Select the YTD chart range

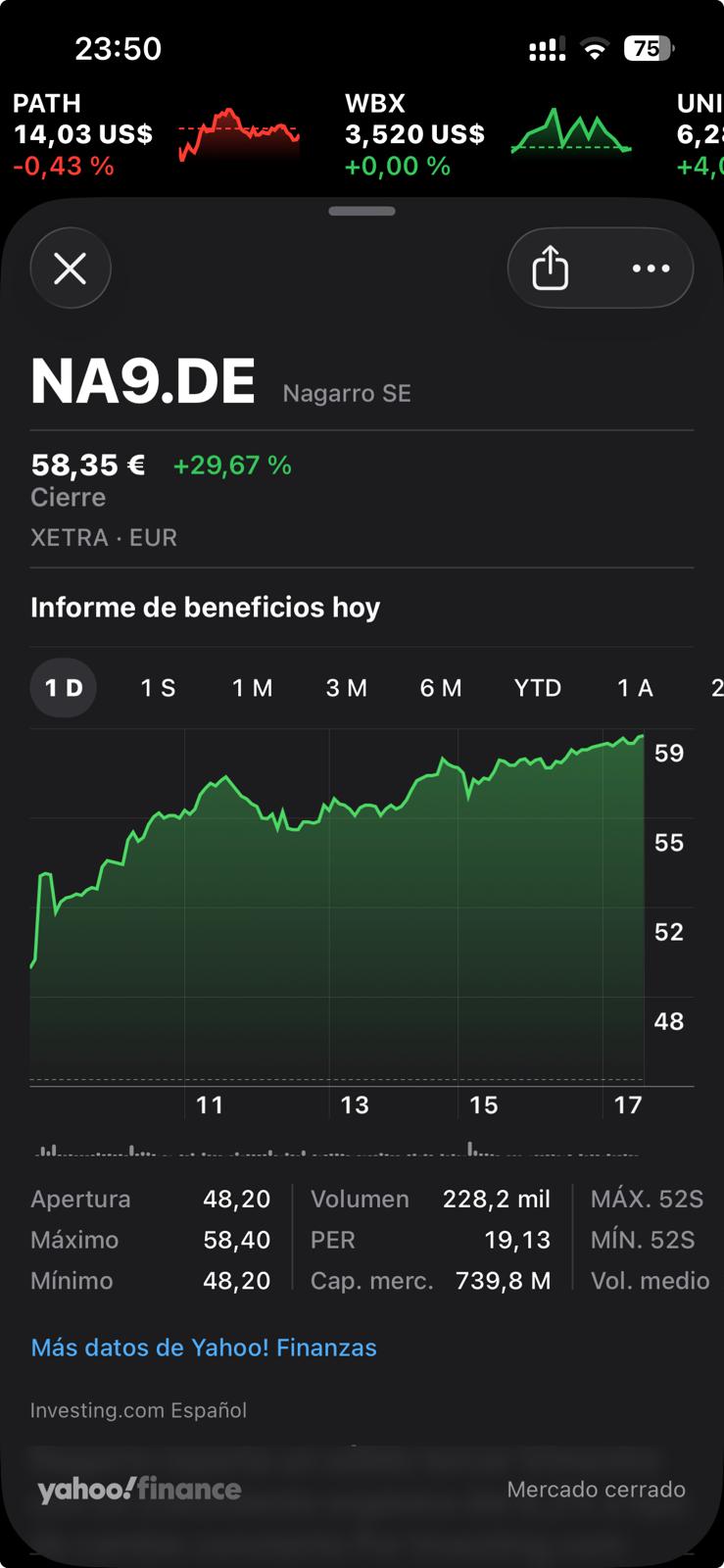coord(538,688)
